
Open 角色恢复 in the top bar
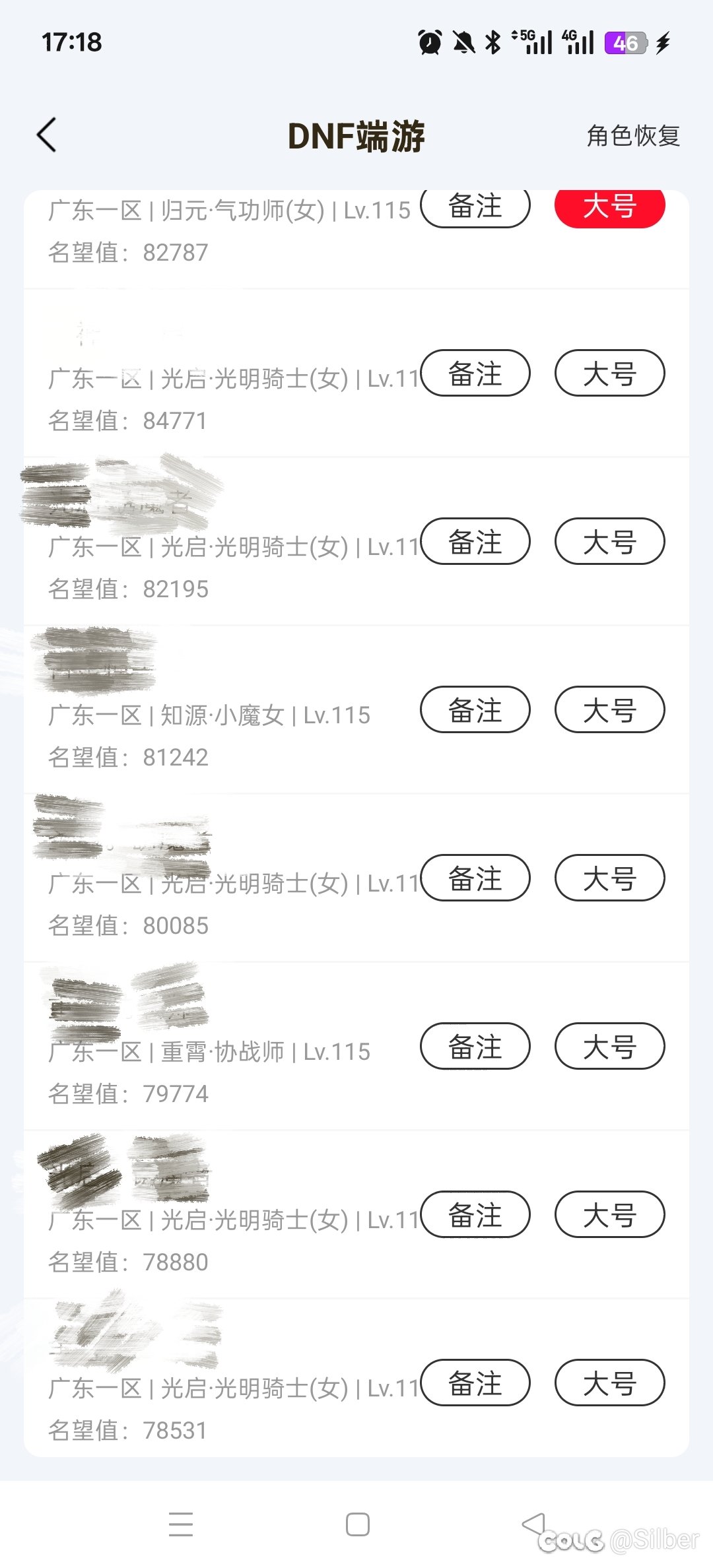pos(632,136)
